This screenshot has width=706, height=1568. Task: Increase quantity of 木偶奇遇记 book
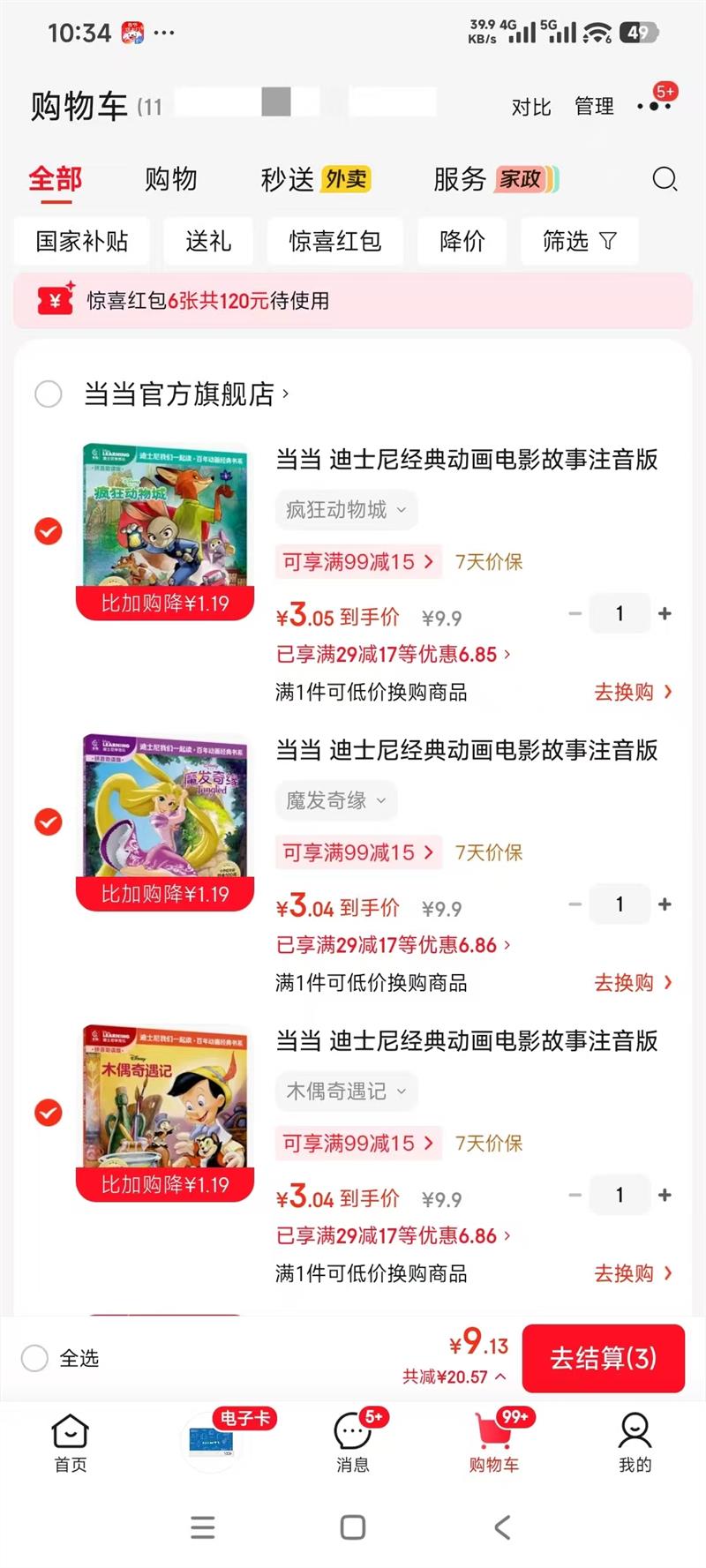tap(665, 1195)
